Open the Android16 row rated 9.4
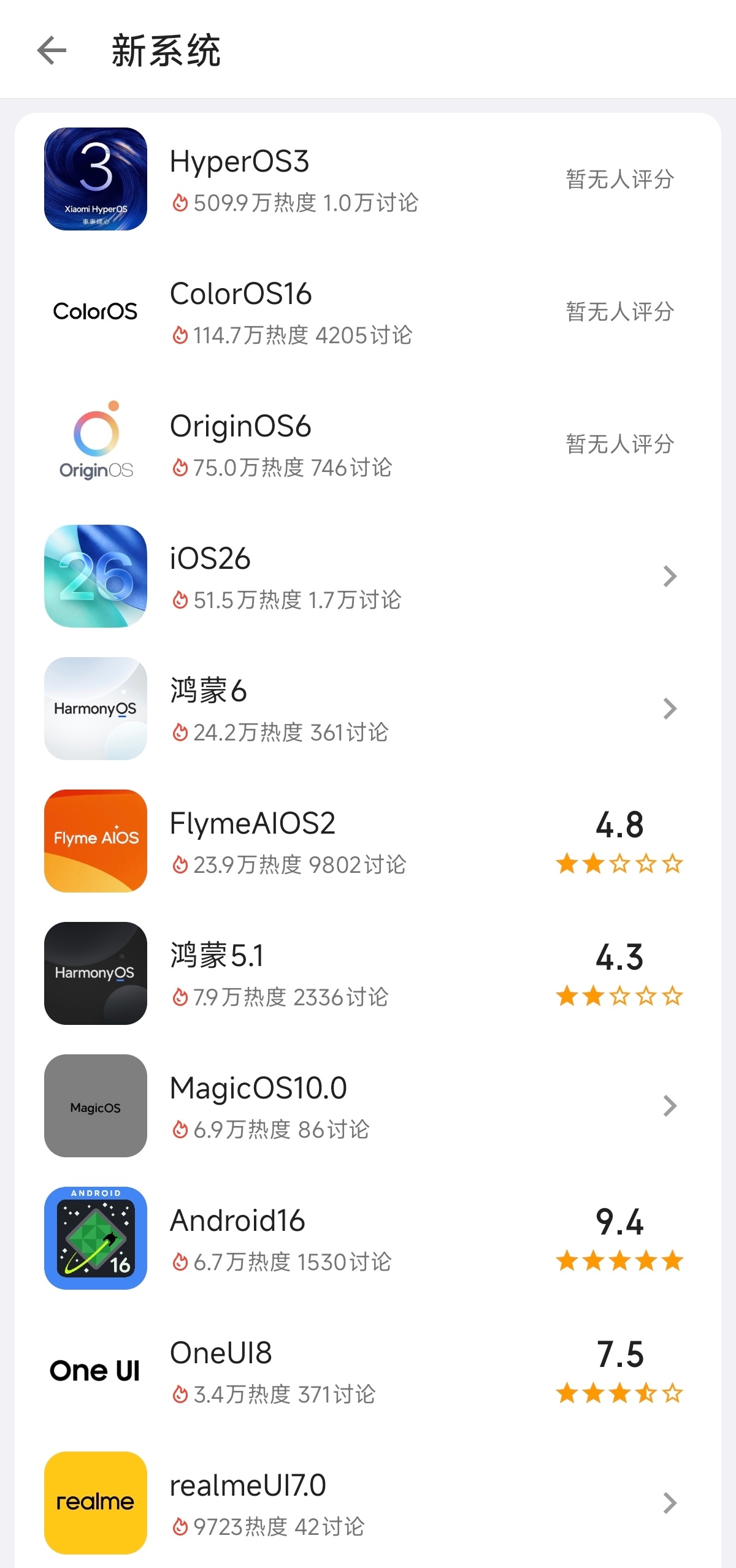736x1568 pixels. pos(368,1238)
